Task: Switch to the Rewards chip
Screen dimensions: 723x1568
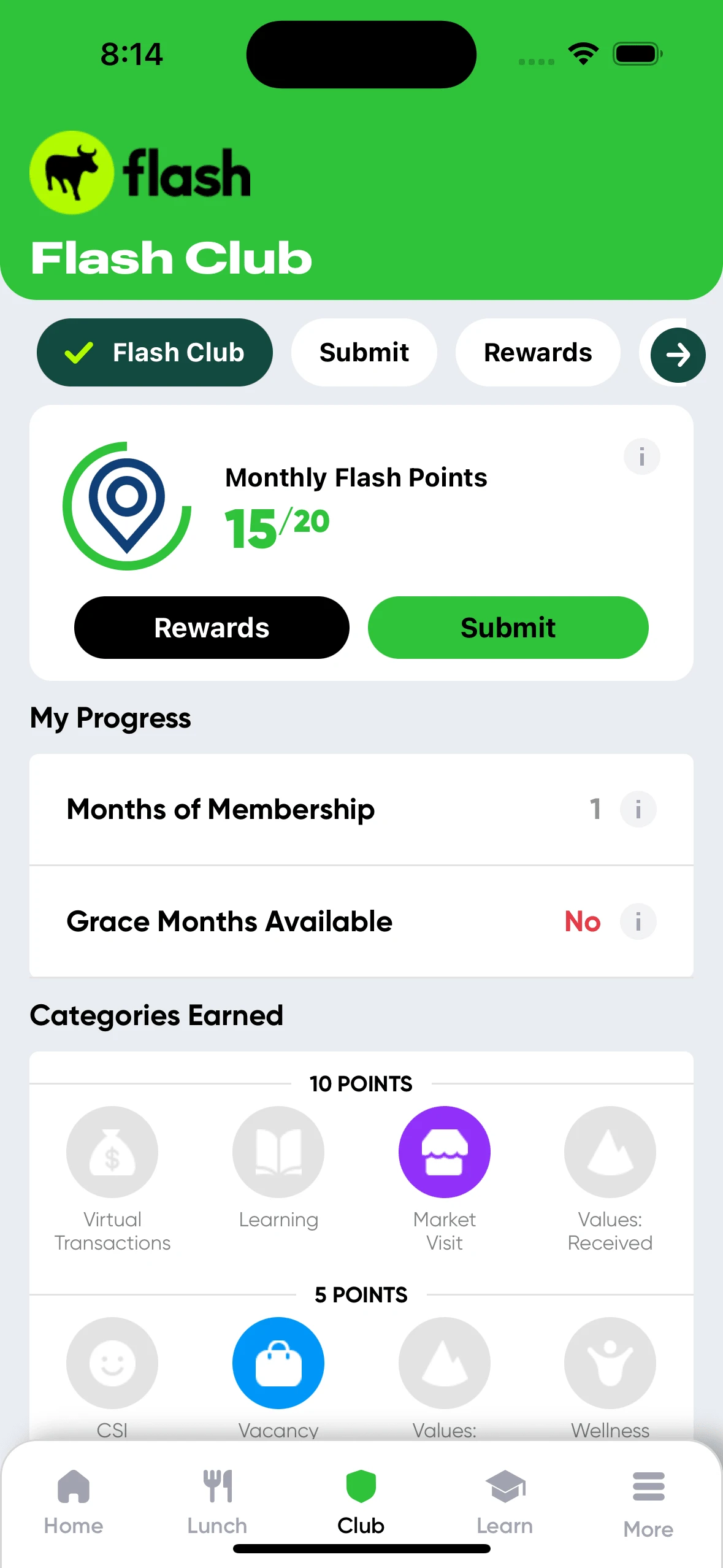Action: tap(537, 353)
